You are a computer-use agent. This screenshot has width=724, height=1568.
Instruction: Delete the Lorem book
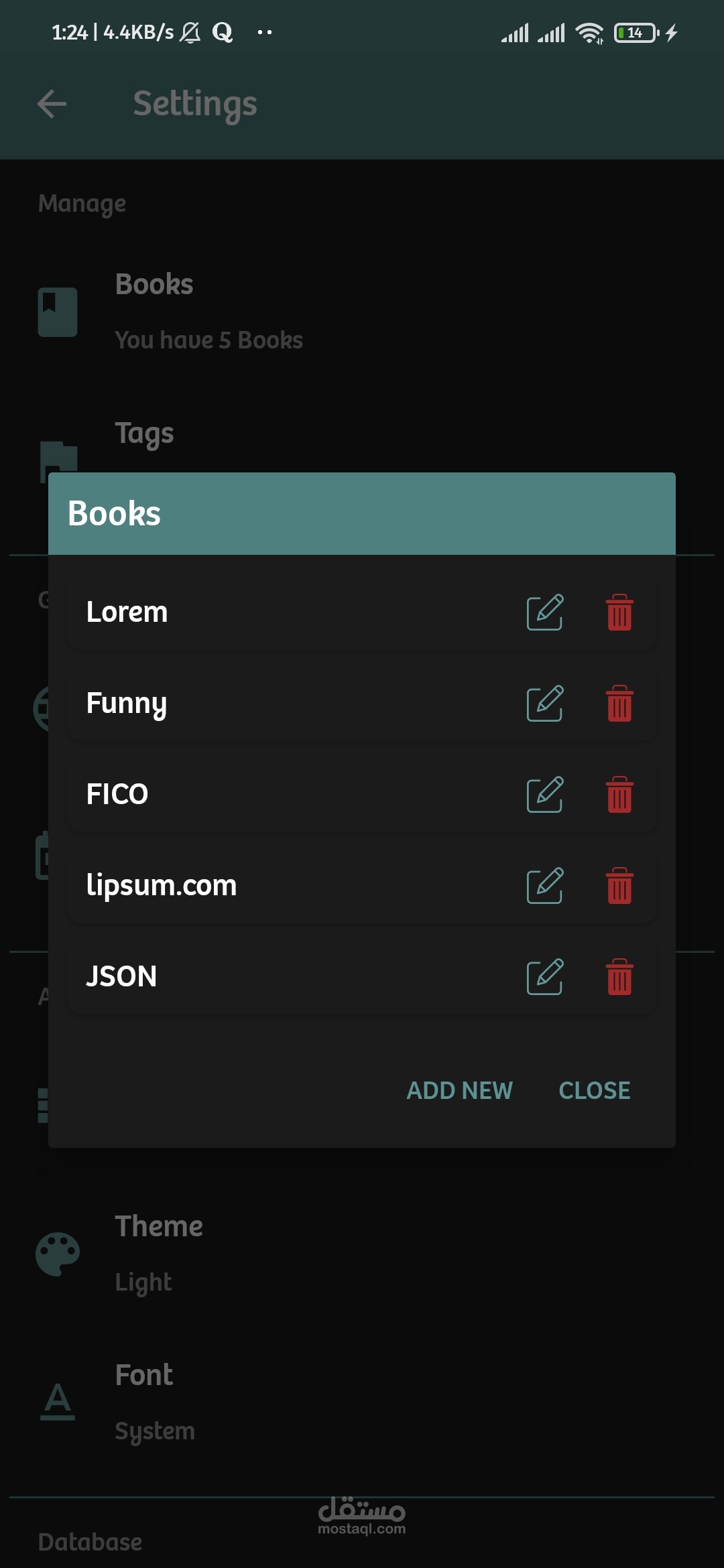click(619, 612)
